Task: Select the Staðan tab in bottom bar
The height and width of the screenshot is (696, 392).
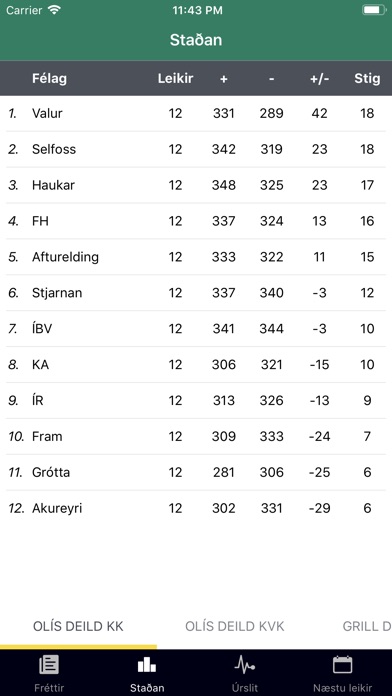Action: 147,673
